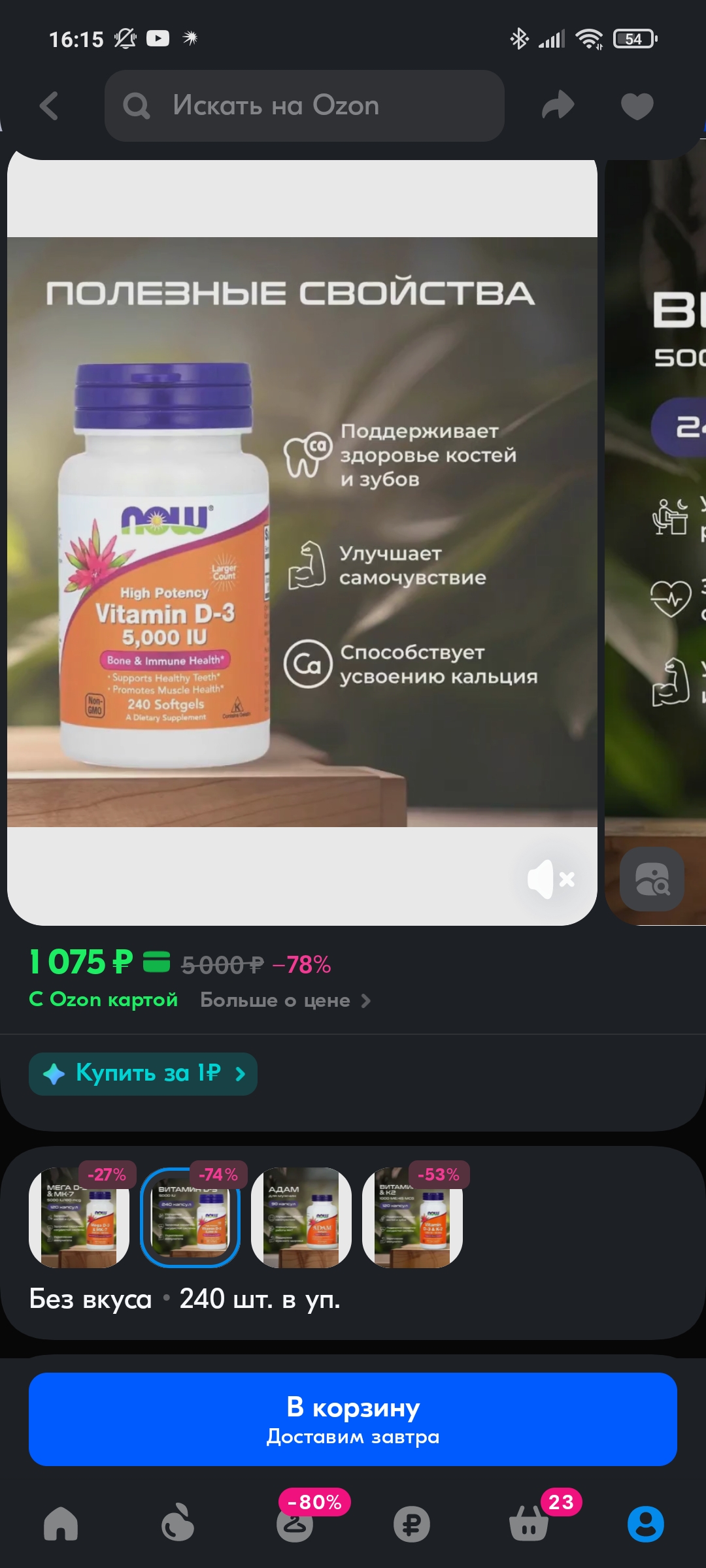Select the Мега D-3 & MK-7 variant
This screenshot has height=1568, width=706.
(x=79, y=1218)
